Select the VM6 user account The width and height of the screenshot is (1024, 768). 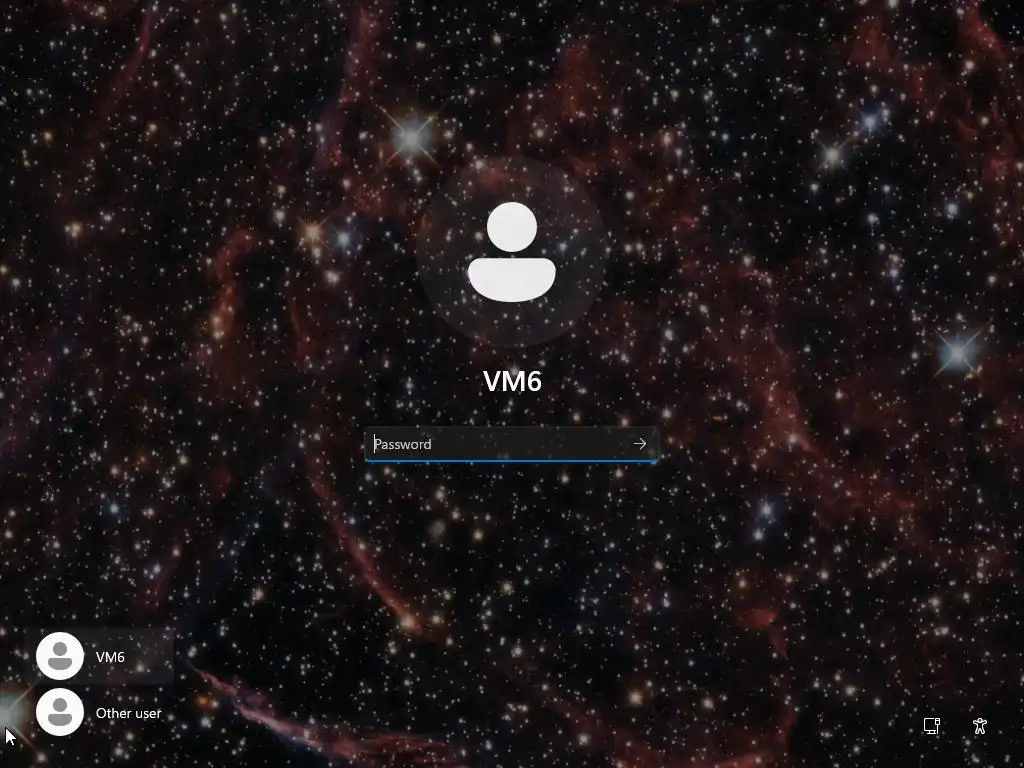click(104, 657)
